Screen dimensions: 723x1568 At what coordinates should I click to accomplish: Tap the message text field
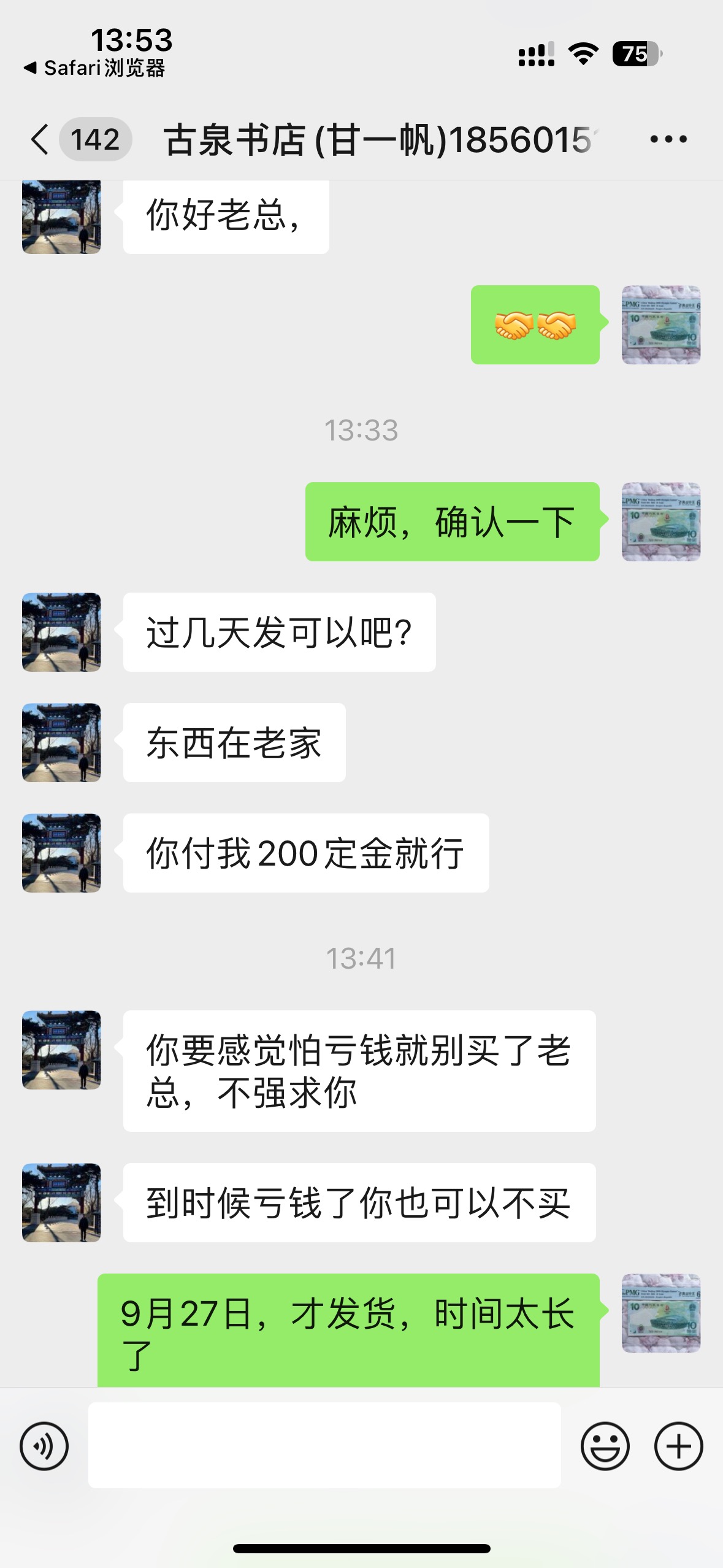(324, 1445)
